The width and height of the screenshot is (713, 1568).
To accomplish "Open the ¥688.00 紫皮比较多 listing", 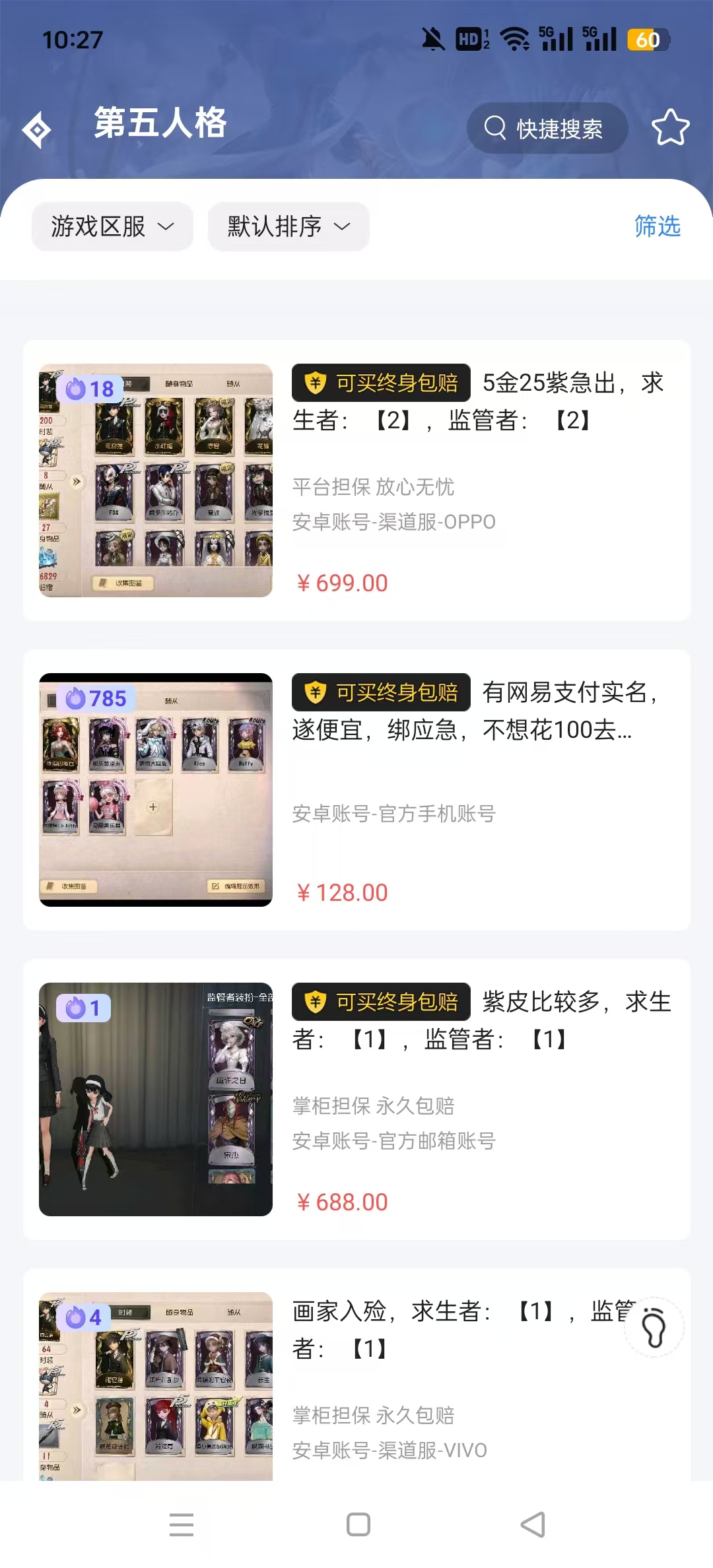I will click(356, 1099).
